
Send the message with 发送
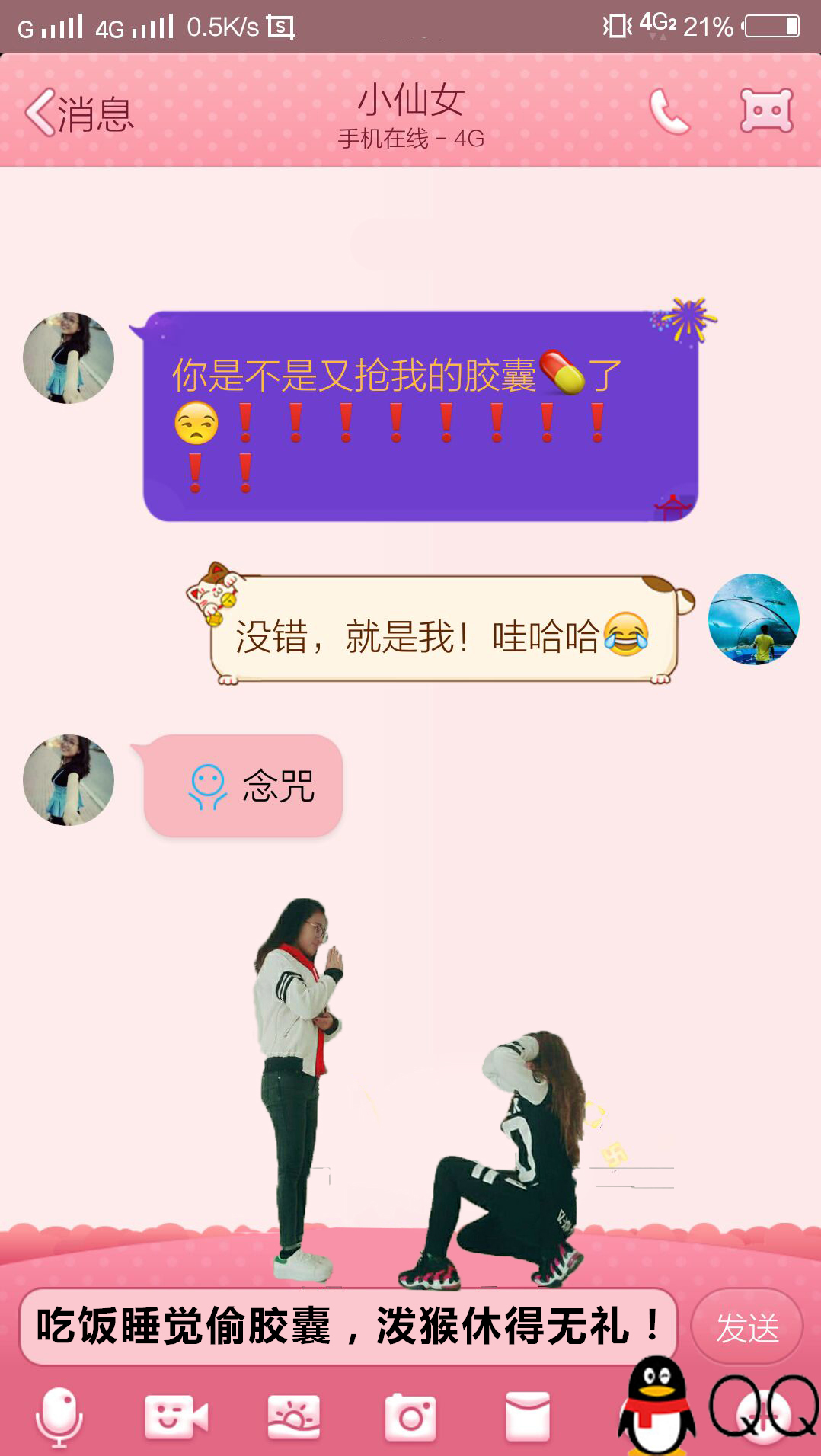747,1327
